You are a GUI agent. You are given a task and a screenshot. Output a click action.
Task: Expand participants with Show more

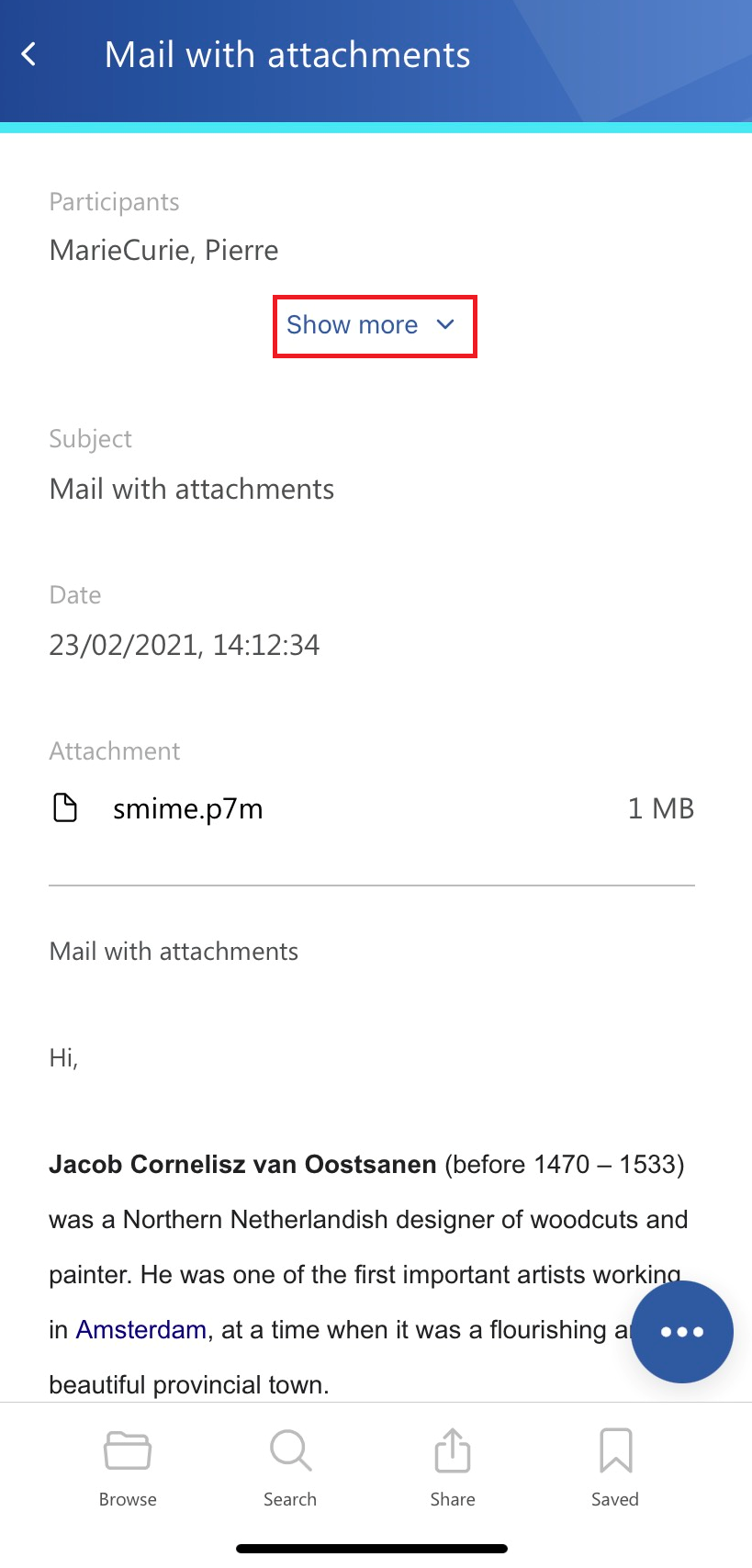tap(373, 325)
